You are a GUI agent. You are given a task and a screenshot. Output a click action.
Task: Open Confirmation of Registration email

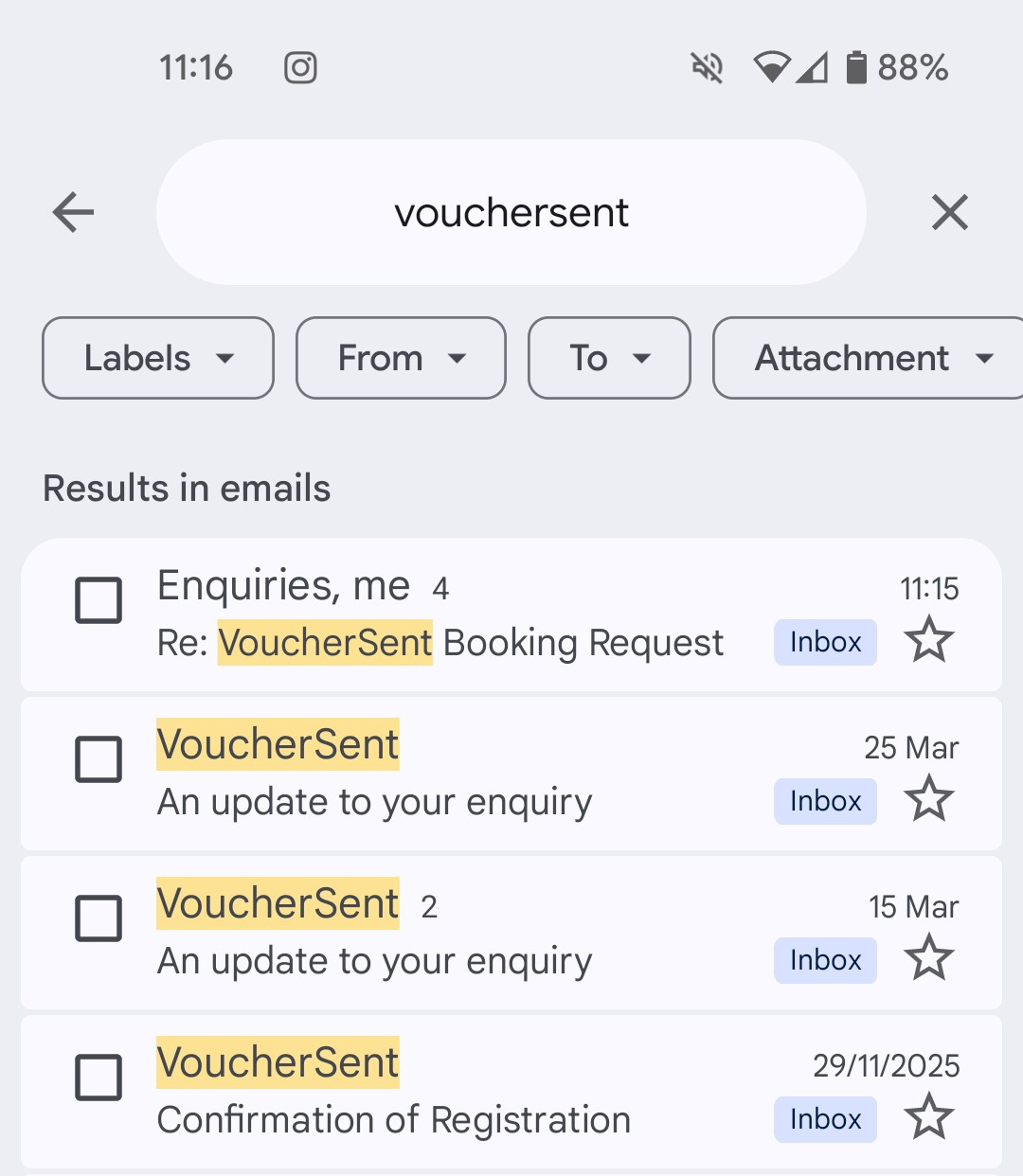[455, 1093]
